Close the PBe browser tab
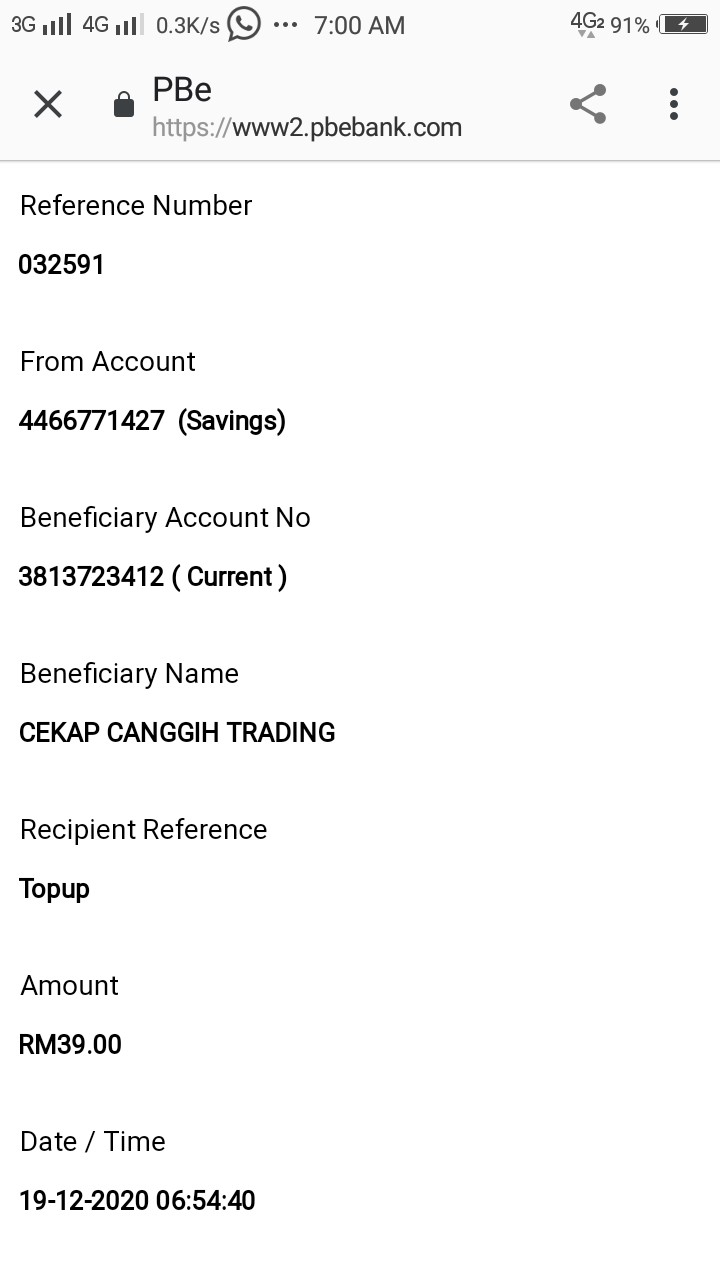This screenshot has width=720, height=1280. 48,104
